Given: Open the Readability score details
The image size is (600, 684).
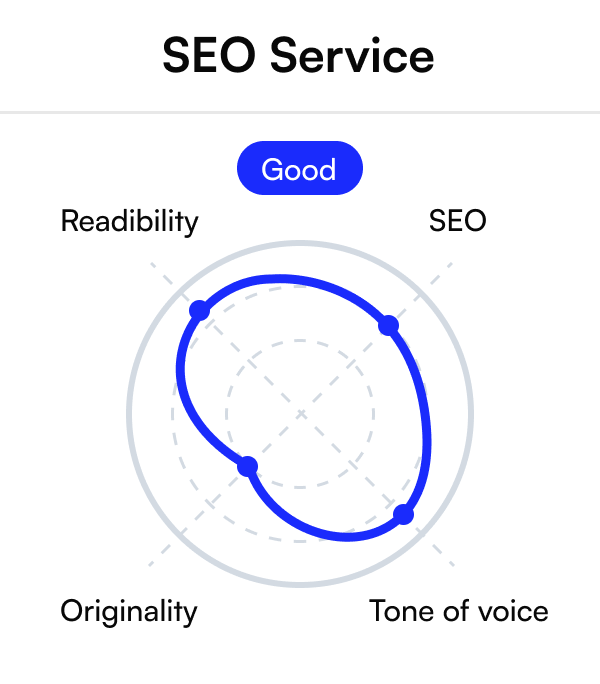Looking at the screenshot, I should [130, 221].
